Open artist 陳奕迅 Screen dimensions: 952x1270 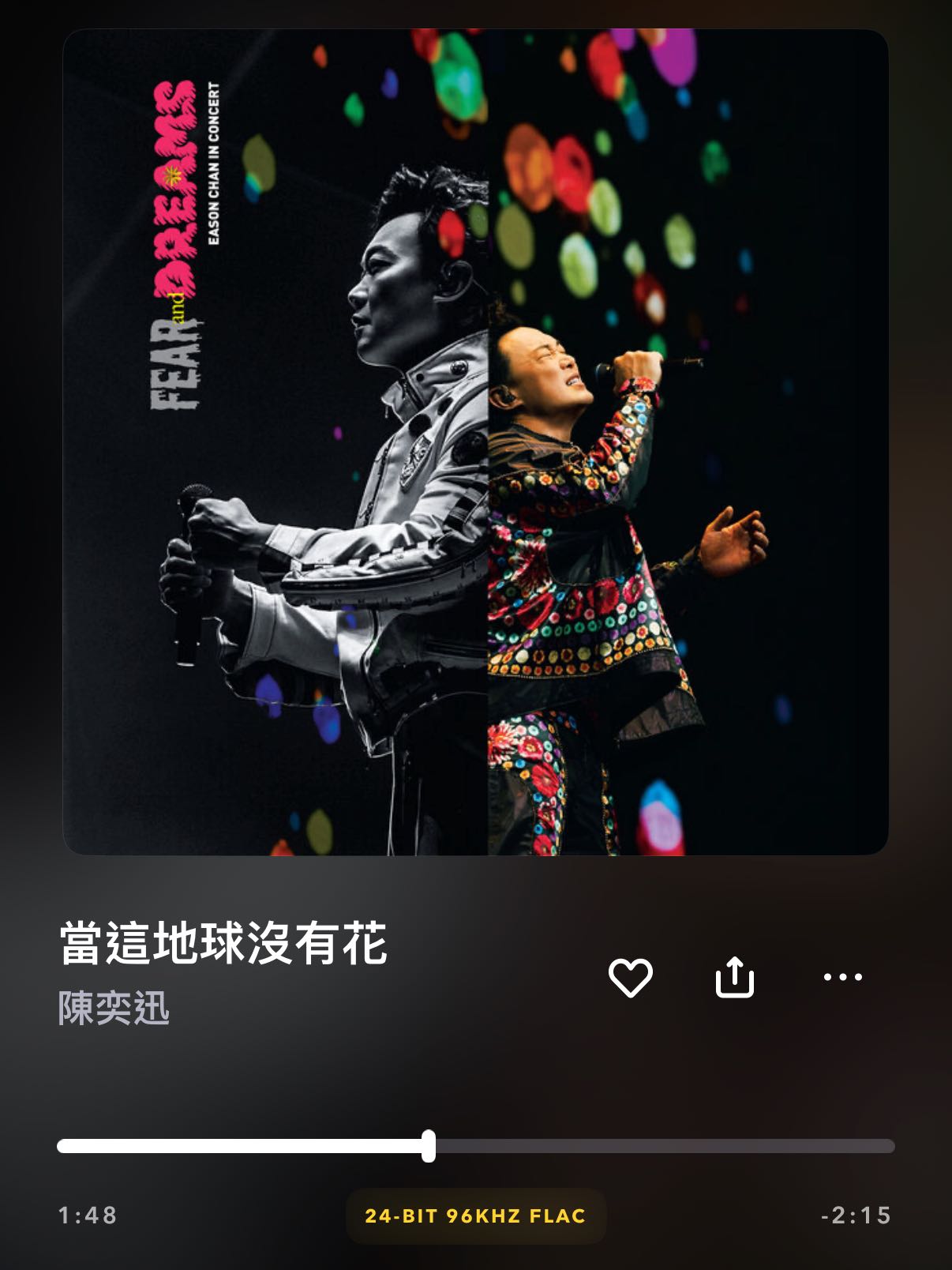point(114,1009)
